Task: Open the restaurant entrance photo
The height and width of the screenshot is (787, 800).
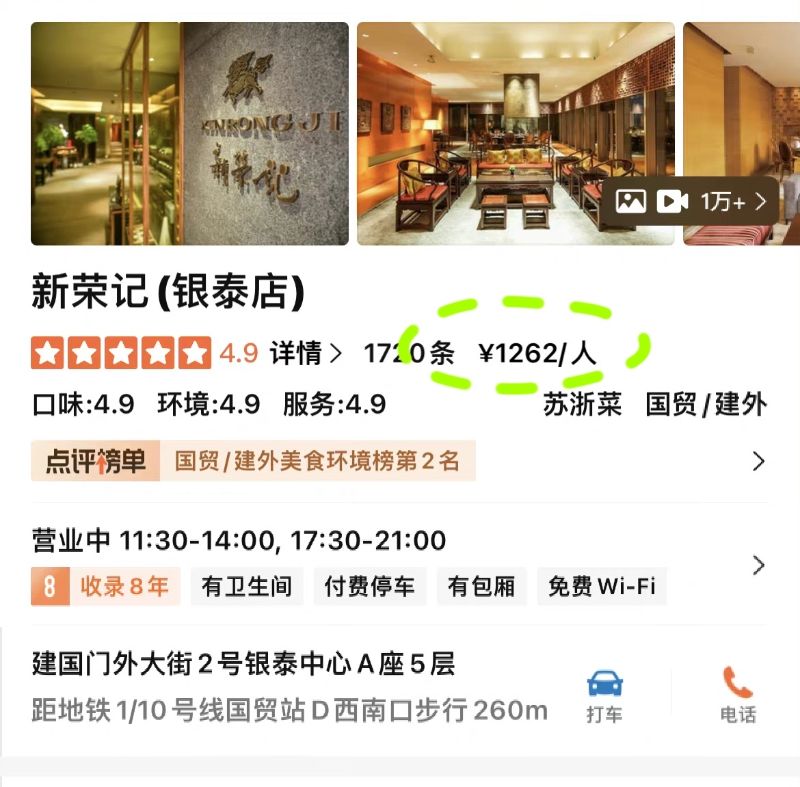Action: pyautogui.click(x=190, y=134)
